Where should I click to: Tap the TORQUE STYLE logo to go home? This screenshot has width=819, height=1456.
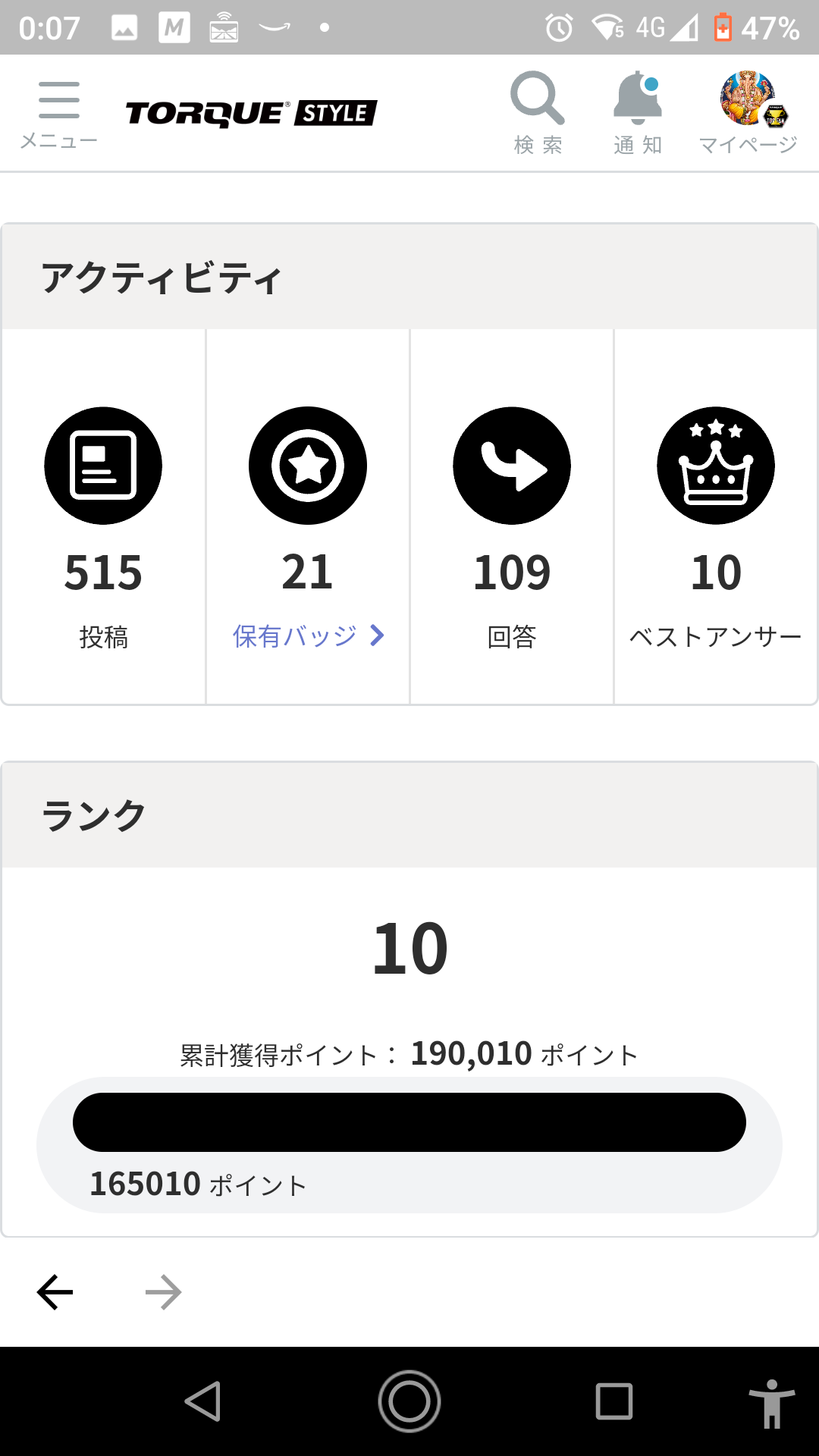(251, 114)
